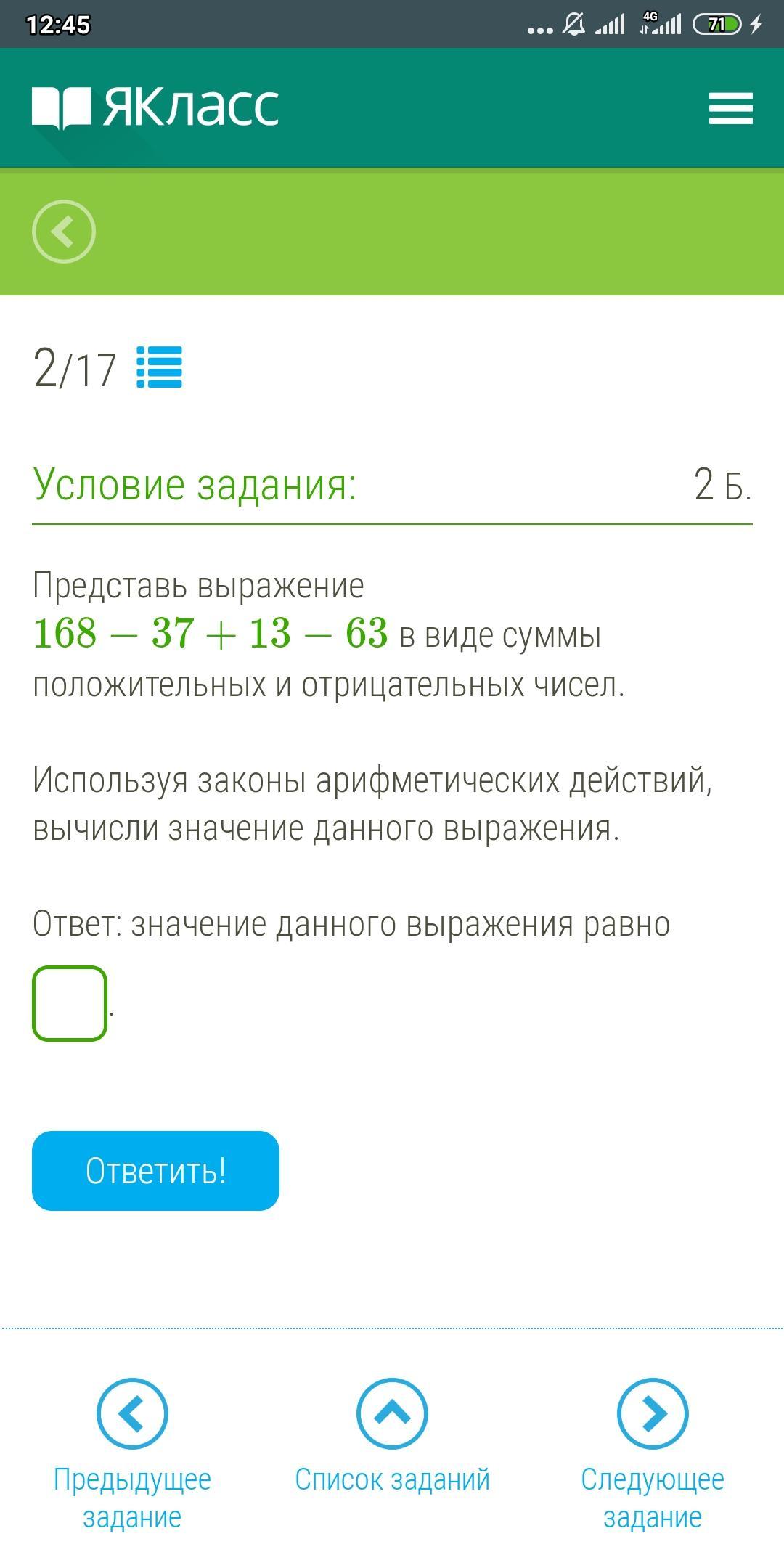
Task: Submit answer with Ответить! button
Action: pos(155,1170)
